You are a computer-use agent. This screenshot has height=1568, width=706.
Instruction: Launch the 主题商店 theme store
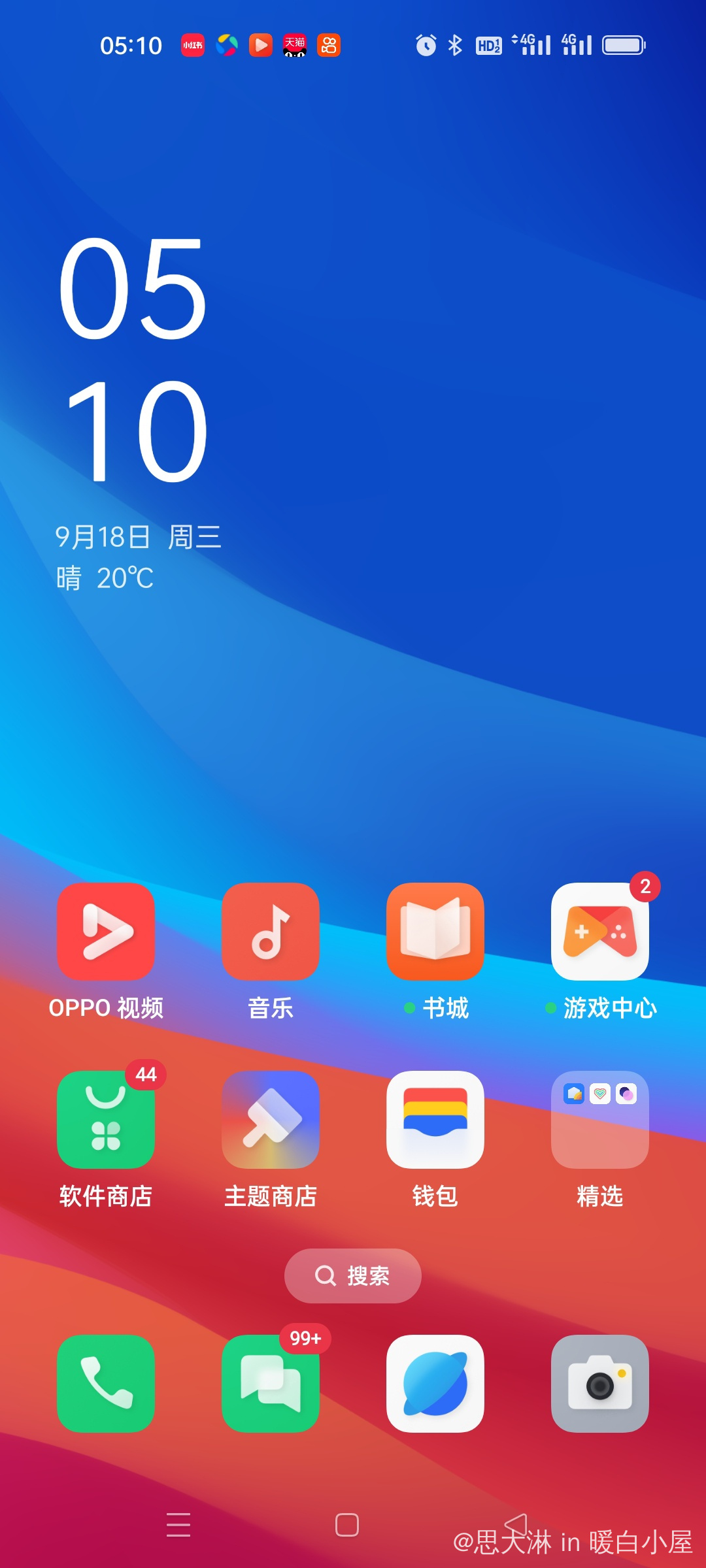(271, 1120)
